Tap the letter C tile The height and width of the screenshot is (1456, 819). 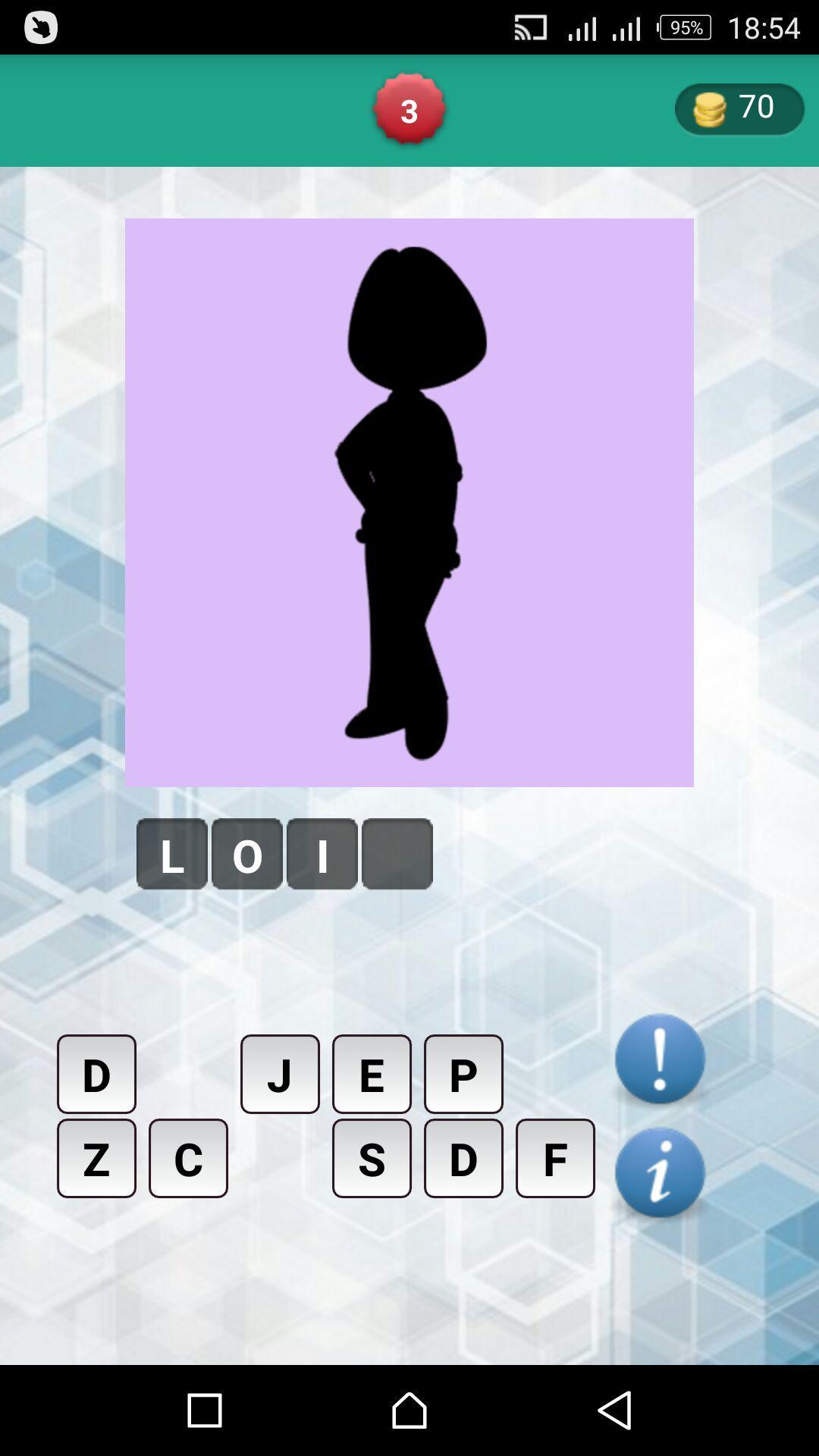pos(187,1158)
